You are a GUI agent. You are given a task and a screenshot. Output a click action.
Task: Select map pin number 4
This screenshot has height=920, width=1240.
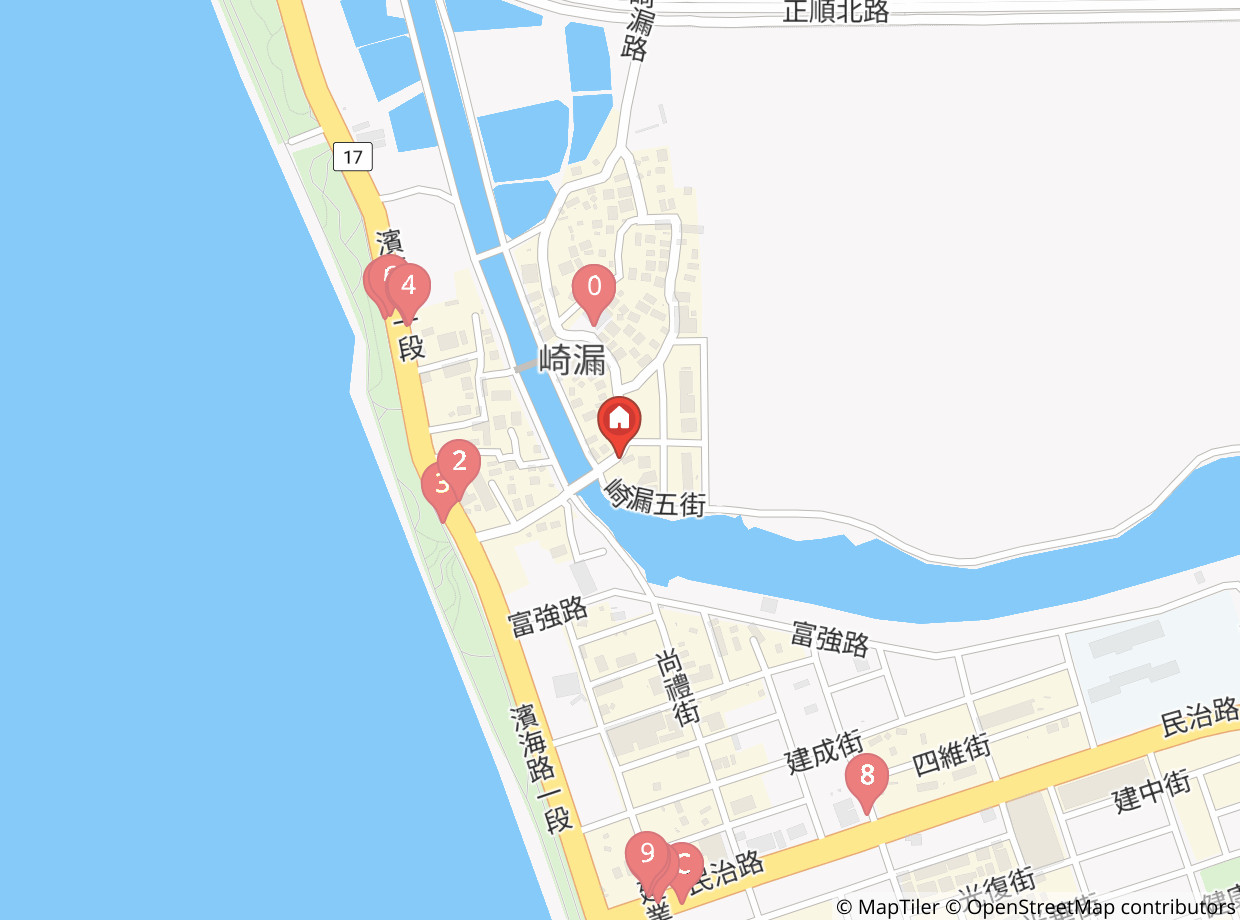(x=408, y=287)
